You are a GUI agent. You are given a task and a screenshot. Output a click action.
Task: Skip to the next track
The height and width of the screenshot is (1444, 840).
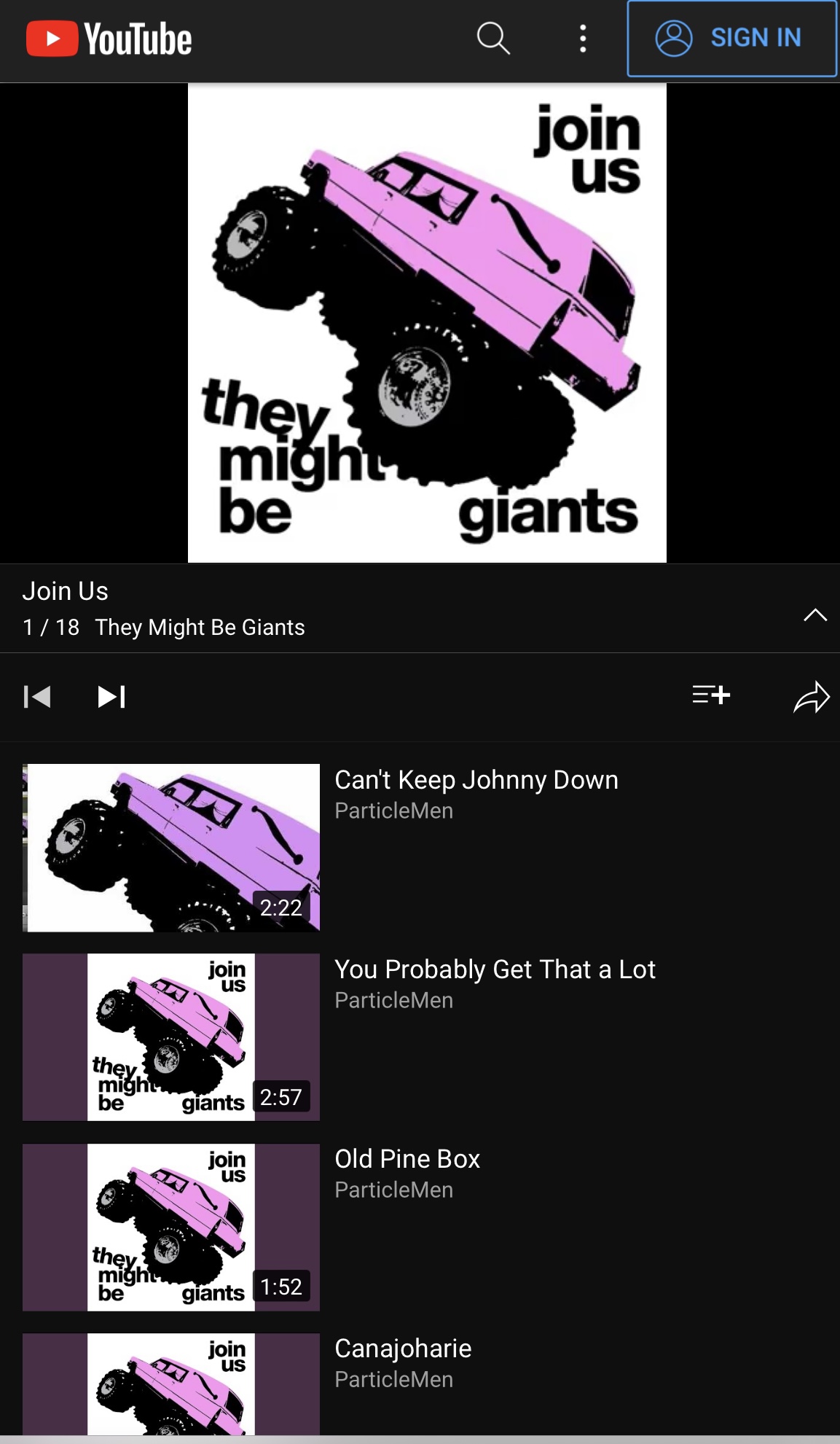(111, 697)
